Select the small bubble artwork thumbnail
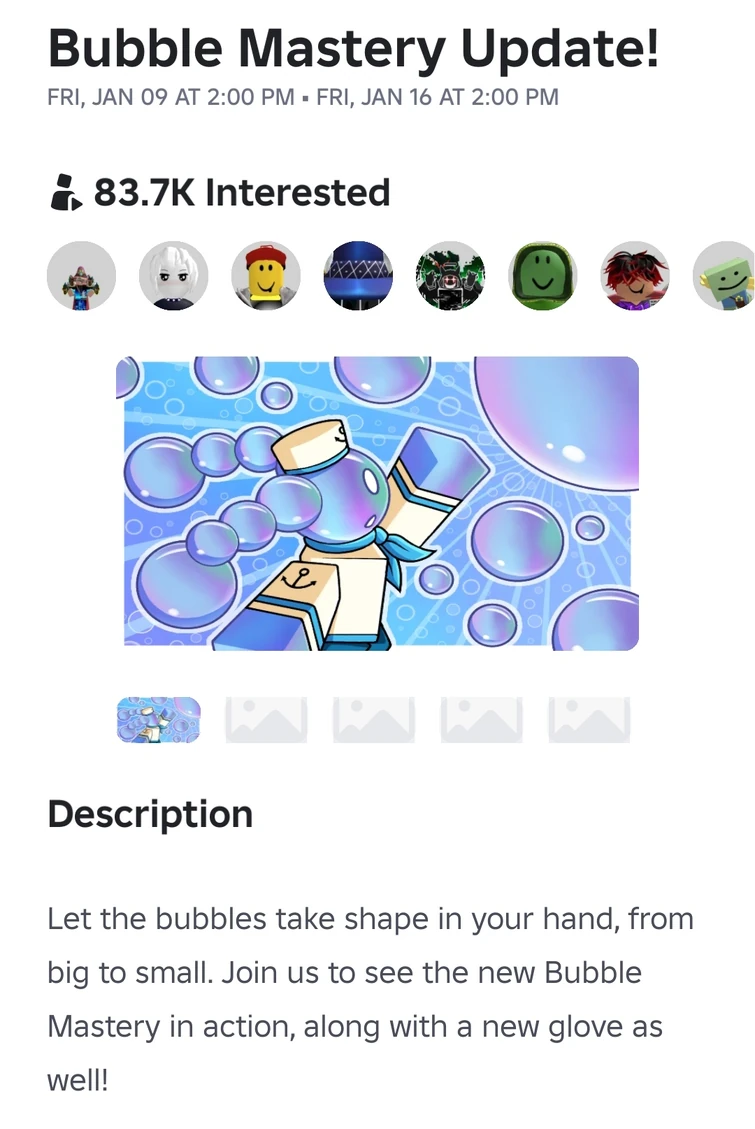The height and width of the screenshot is (1129, 755). [x=159, y=720]
